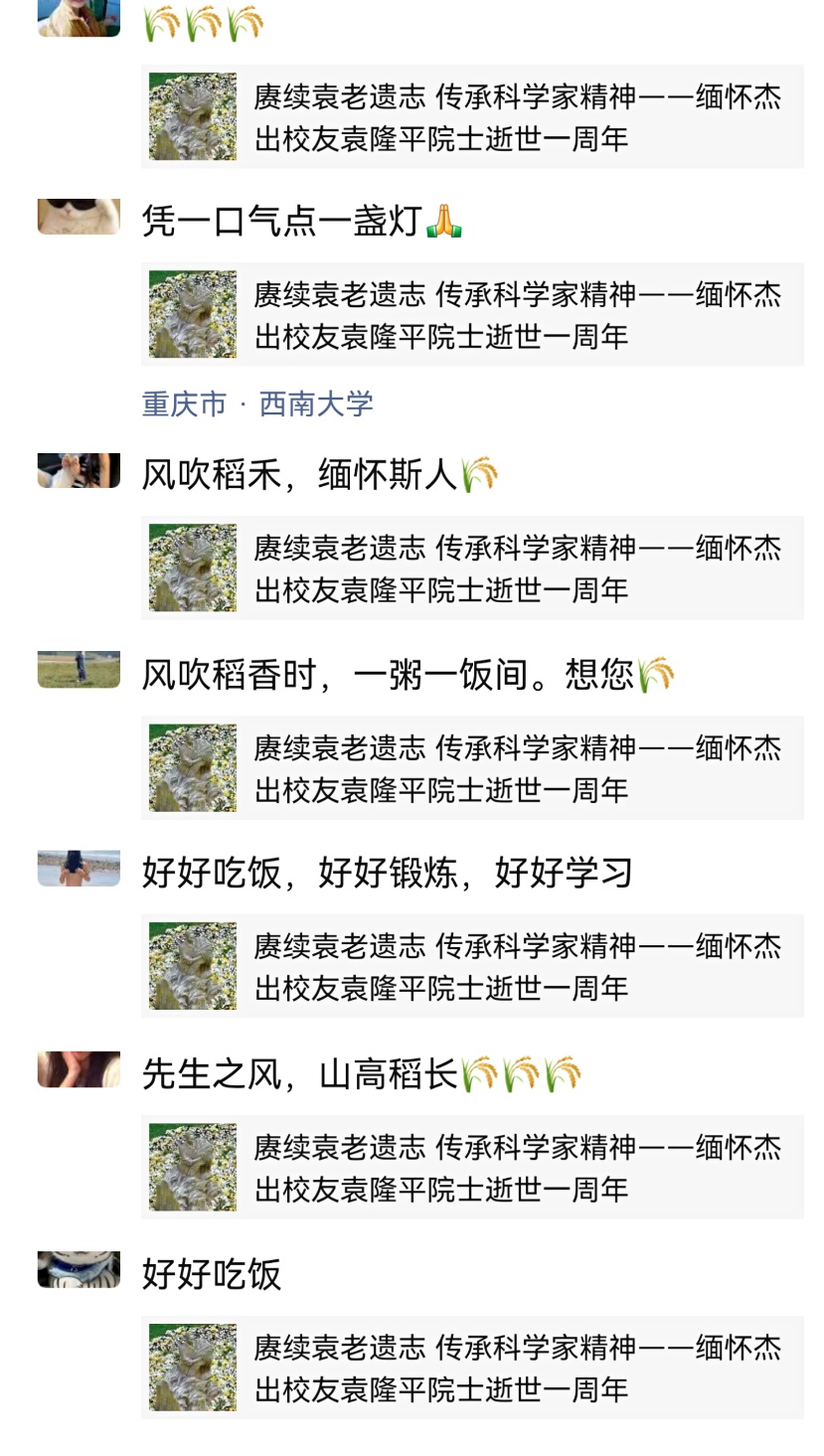The width and height of the screenshot is (824, 1456).
Task: Open the shared article under "凭一口气点一盏灯"
Action: (472, 314)
